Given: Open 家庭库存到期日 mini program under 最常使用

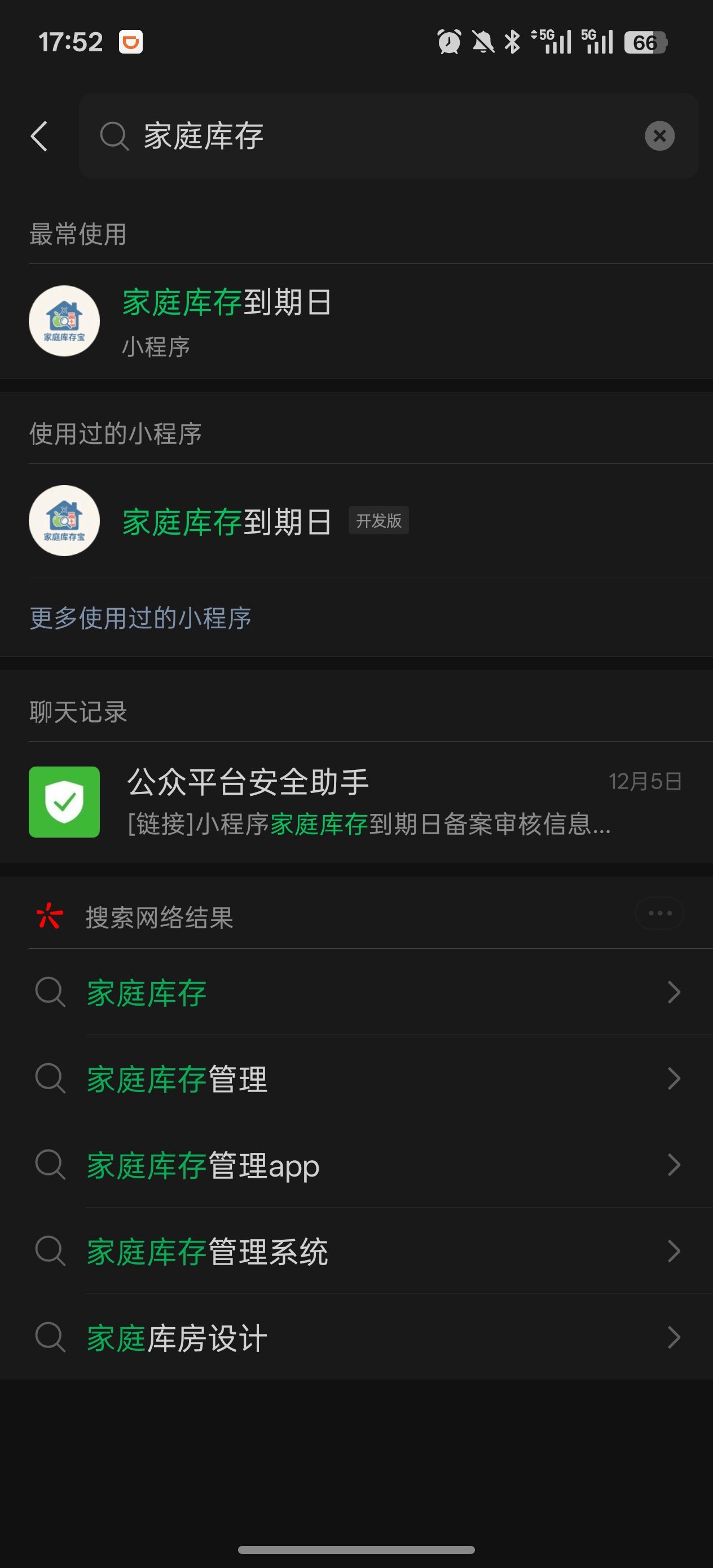Looking at the screenshot, I should [x=356, y=321].
